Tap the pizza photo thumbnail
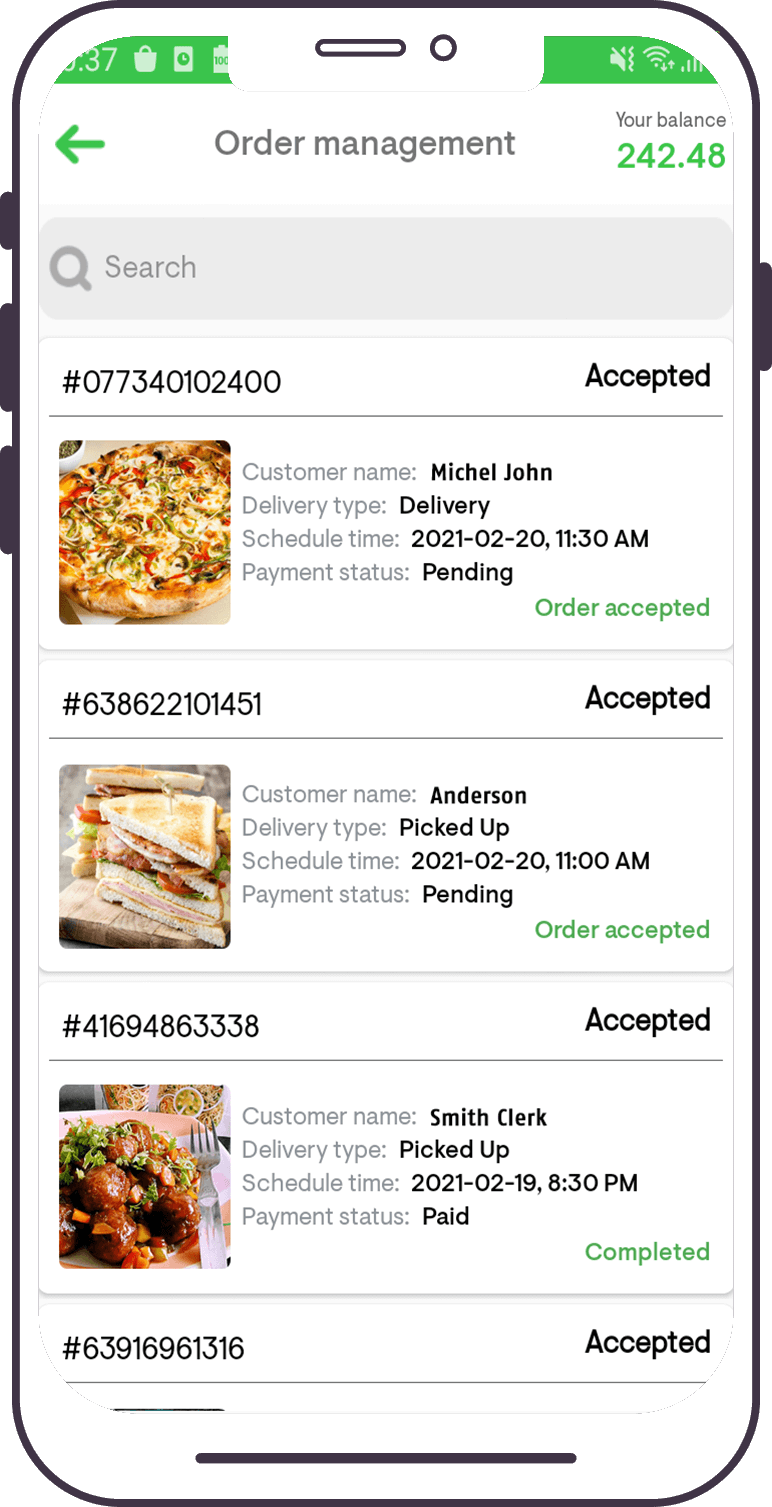Viewport: 772px width, 1507px height. (144, 532)
